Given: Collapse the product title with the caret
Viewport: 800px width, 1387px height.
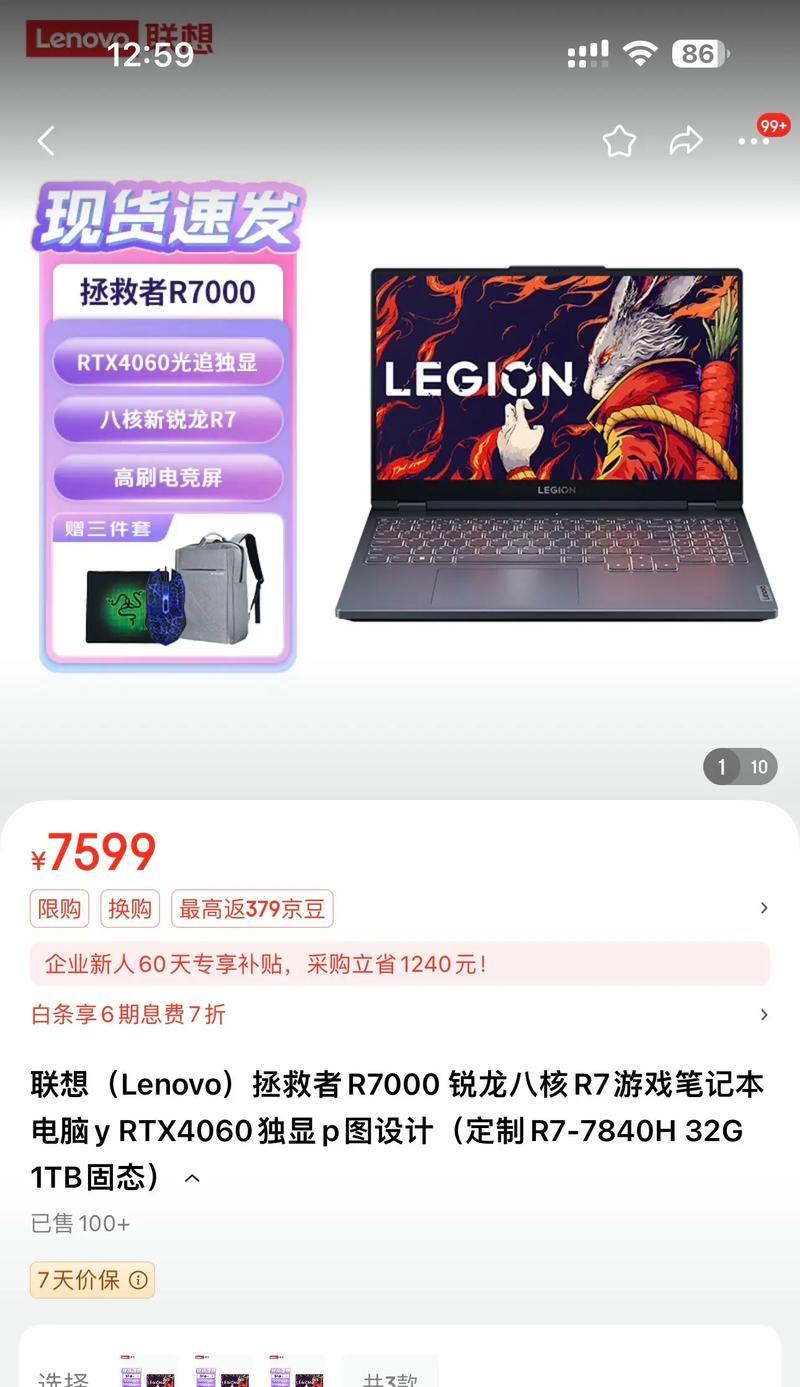Looking at the screenshot, I should 193,1178.
